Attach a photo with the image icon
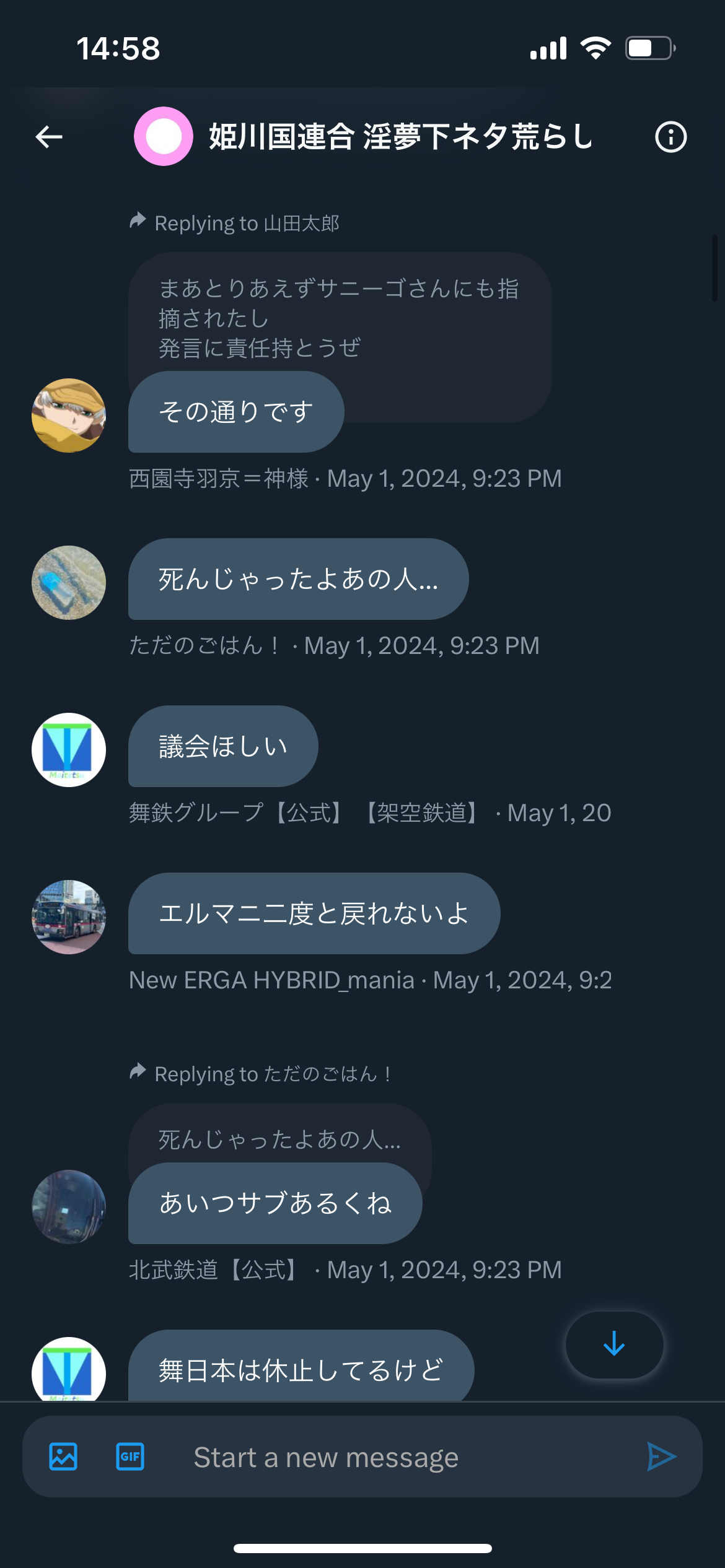This screenshot has width=725, height=1568. point(63,1457)
